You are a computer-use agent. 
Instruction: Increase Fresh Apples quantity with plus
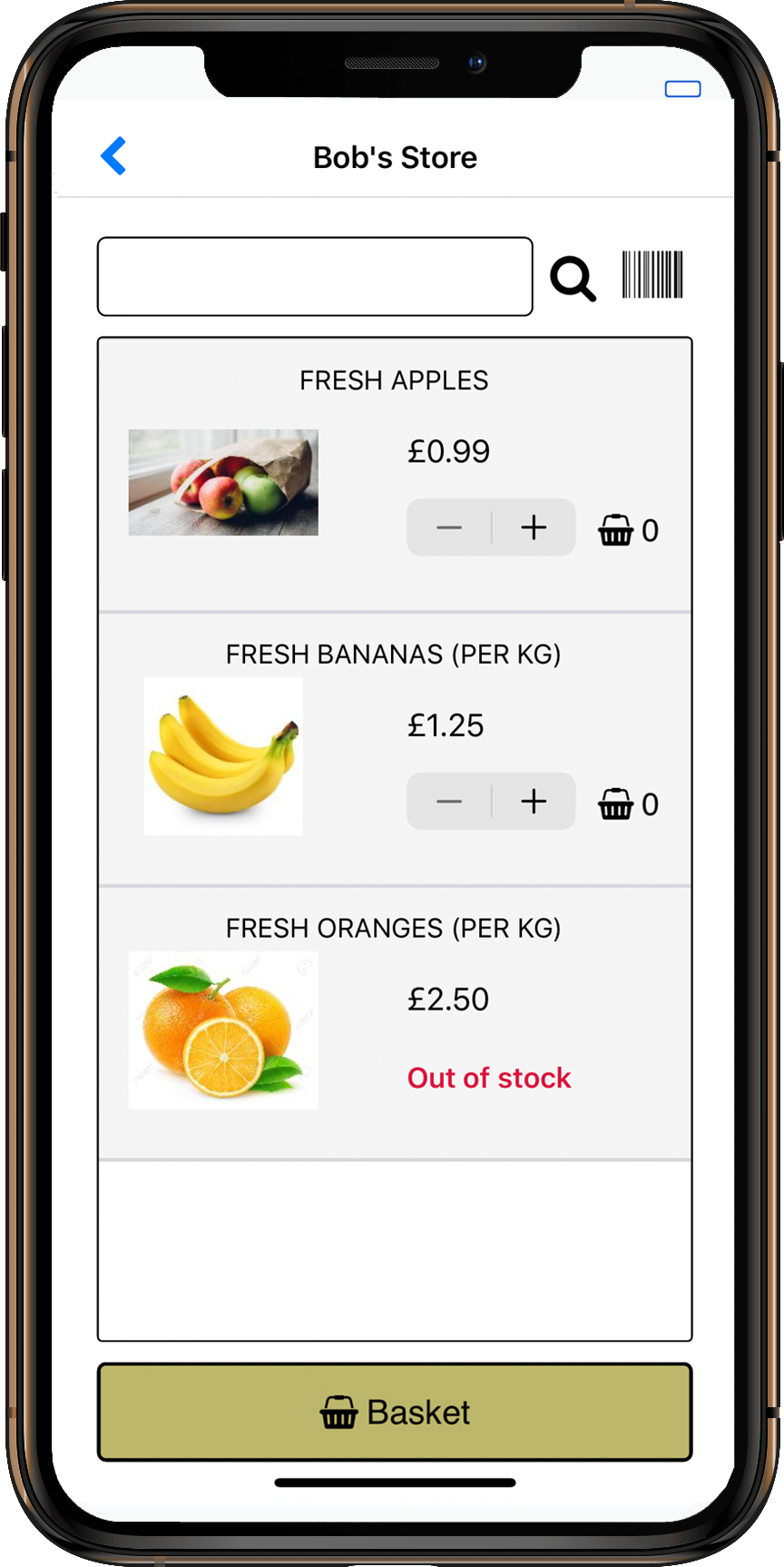pyautogui.click(x=534, y=527)
